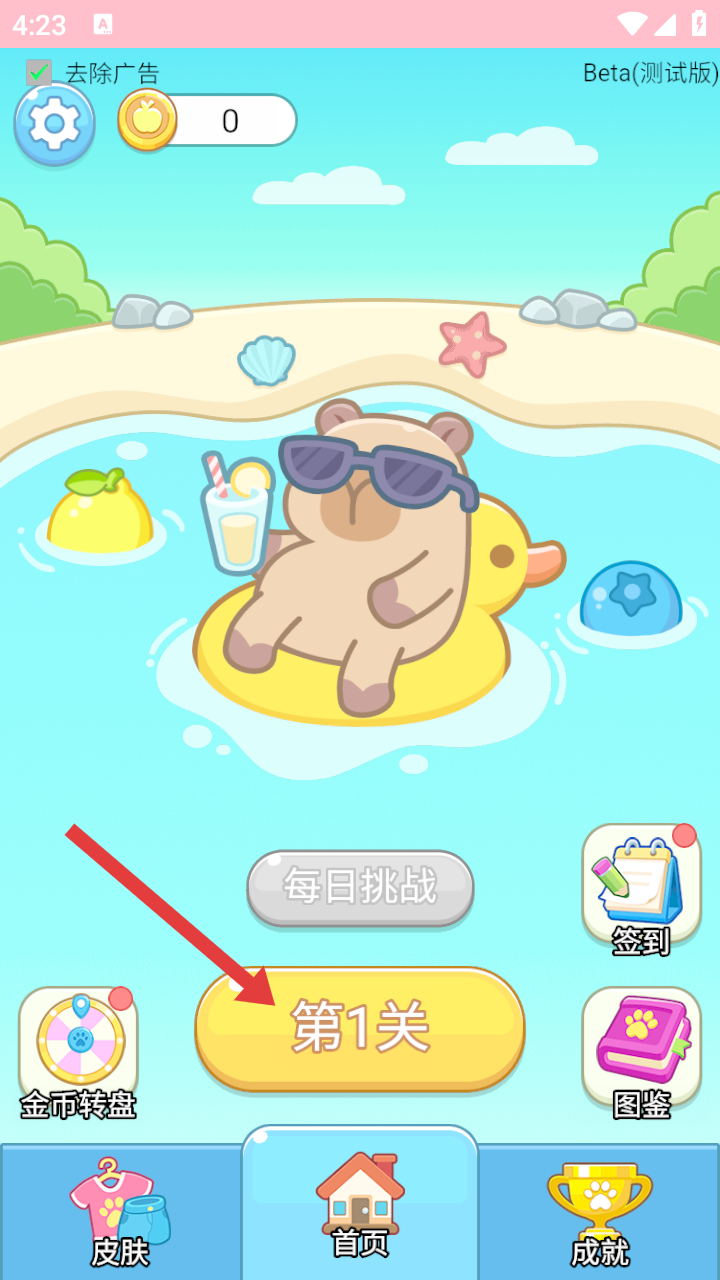This screenshot has width=720, height=1280.
Task: Switch to the 成就 achievements tab
Action: (600, 1212)
